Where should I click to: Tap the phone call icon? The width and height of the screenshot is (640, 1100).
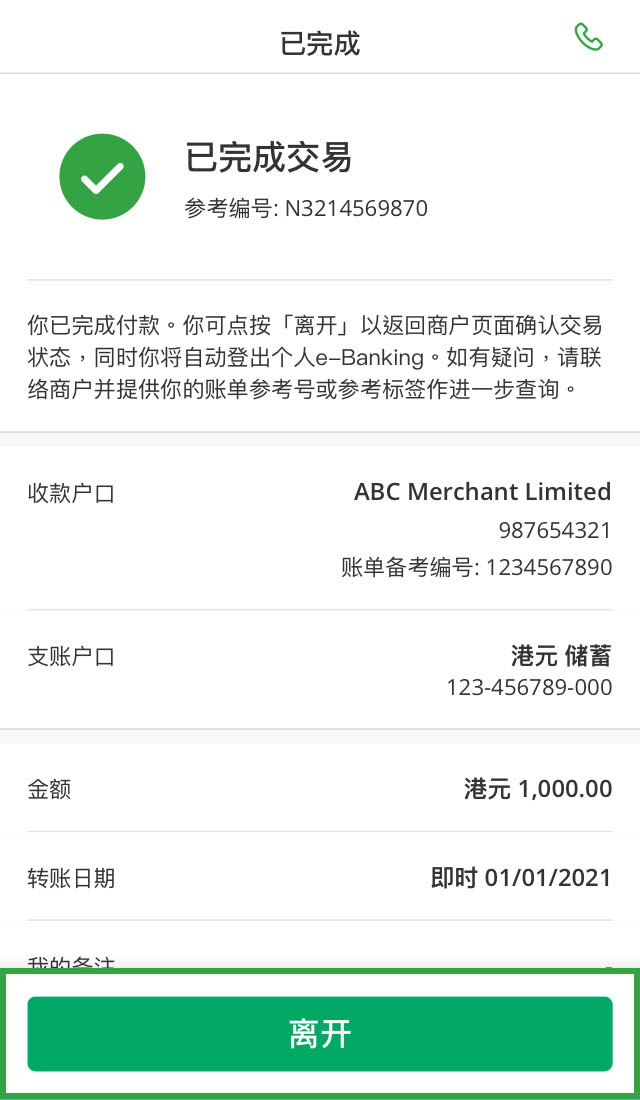[588, 37]
